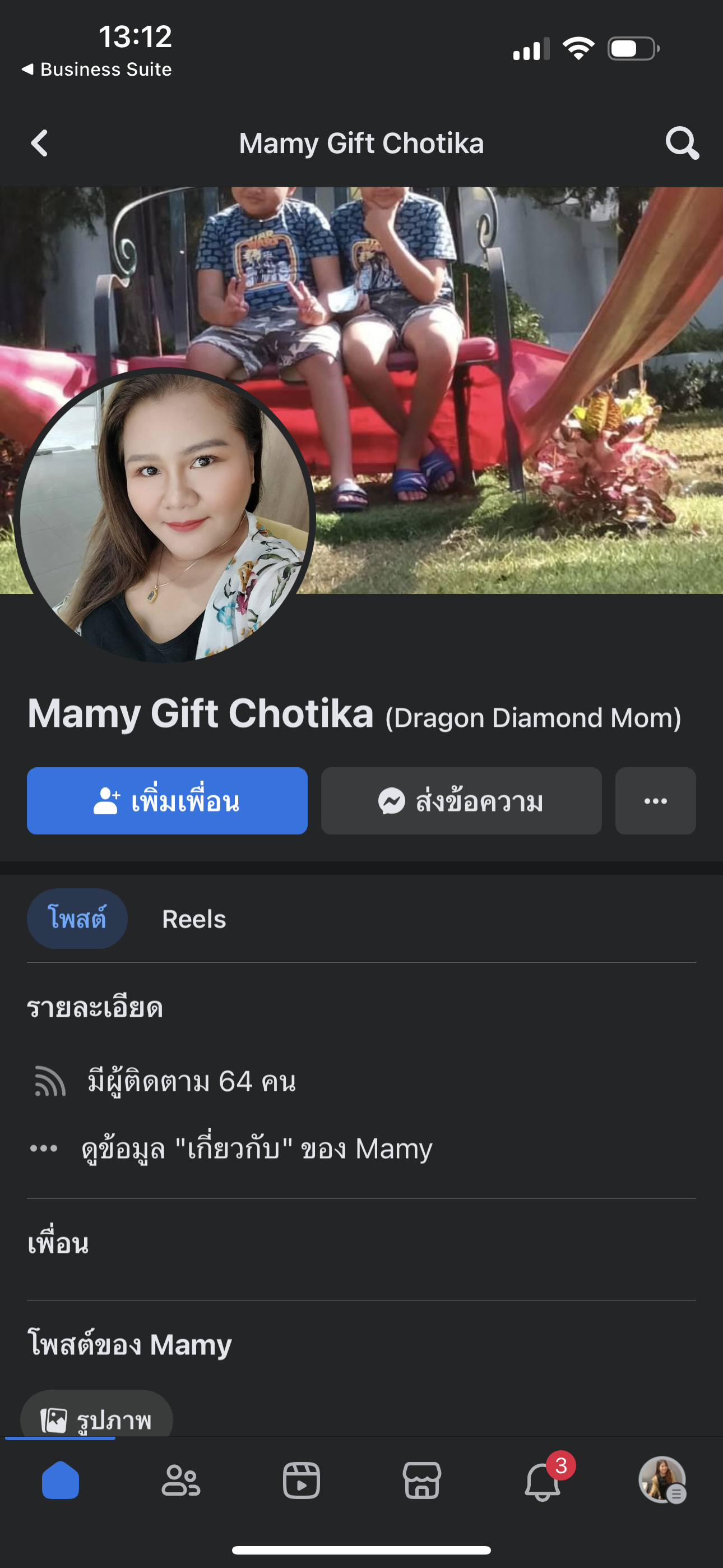View Mamy's "เกี่ยวกับ" info
Viewport: 723px width, 1568px height.
click(256, 1149)
